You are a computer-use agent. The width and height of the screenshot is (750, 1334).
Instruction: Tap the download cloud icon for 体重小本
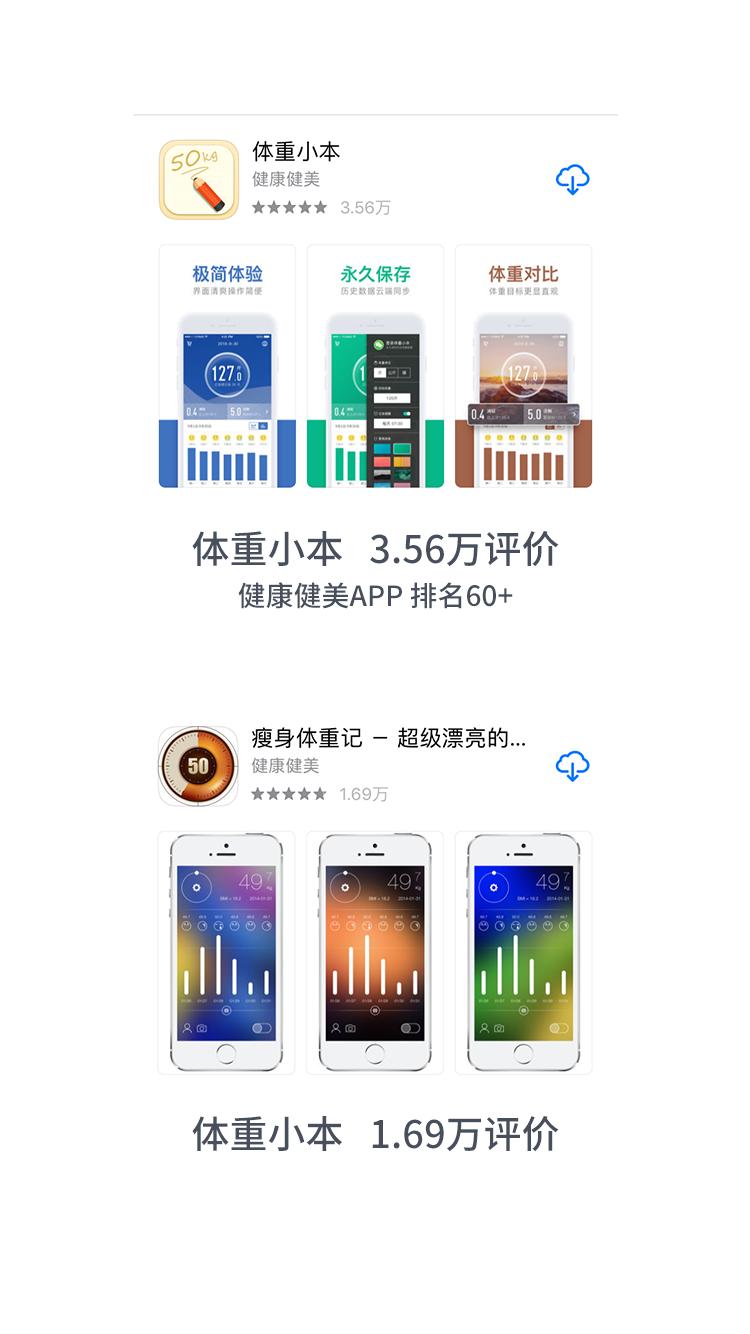point(573,180)
